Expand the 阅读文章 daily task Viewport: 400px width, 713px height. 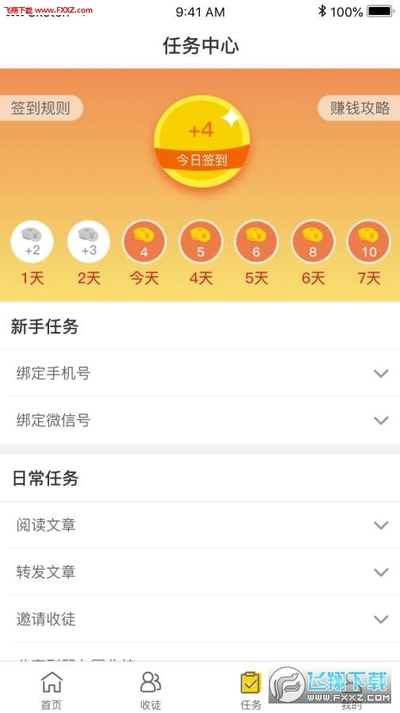(x=200, y=525)
